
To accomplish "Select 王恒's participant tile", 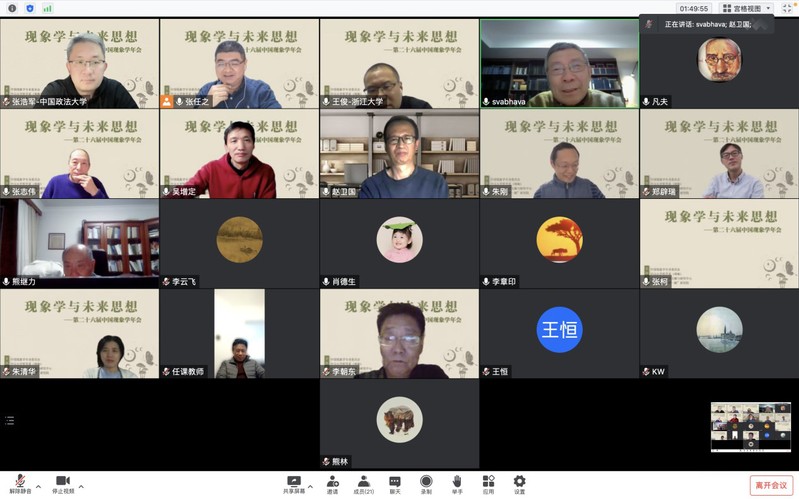I will tap(559, 330).
